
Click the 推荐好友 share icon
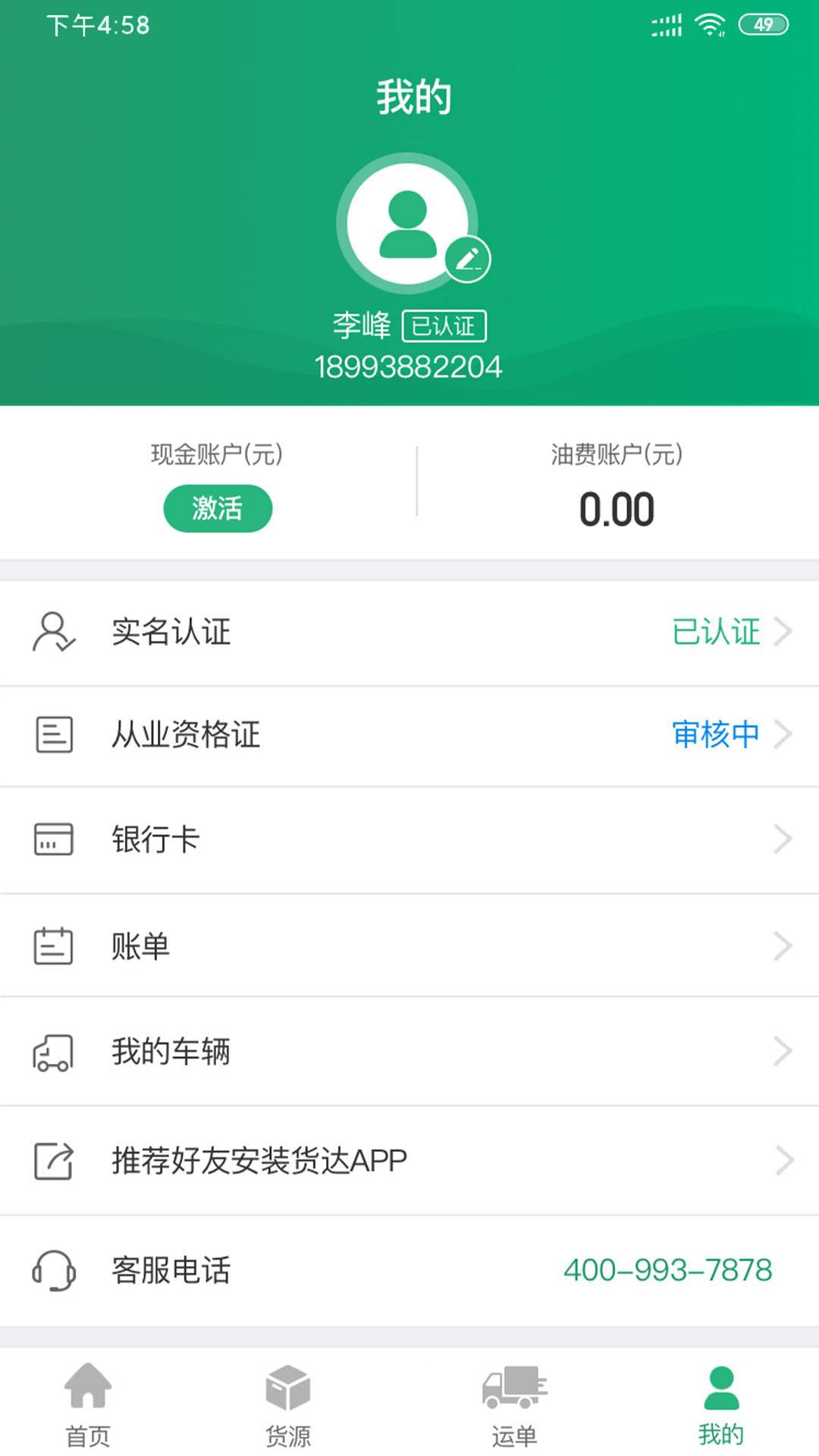(x=52, y=1159)
